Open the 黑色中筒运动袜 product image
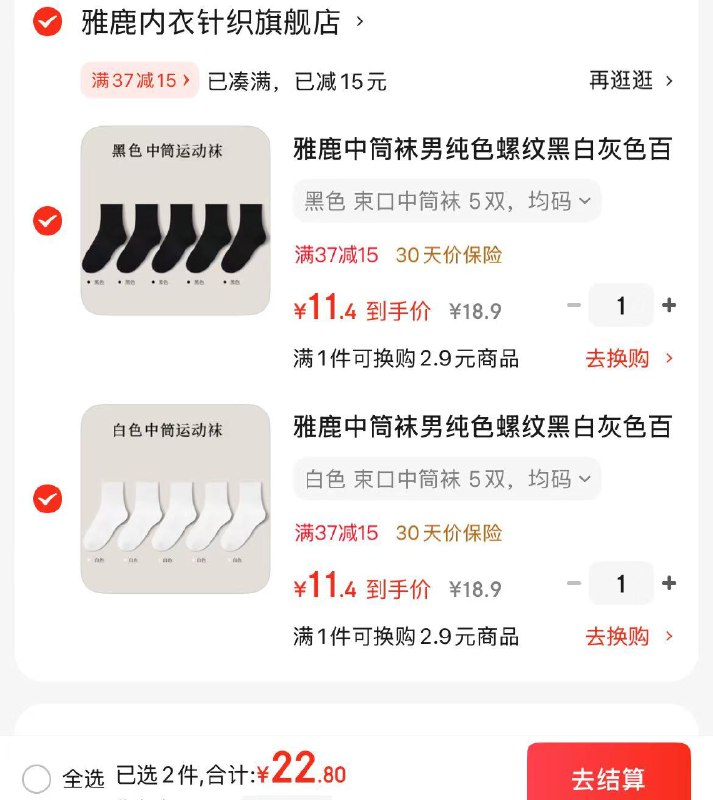 click(x=175, y=220)
